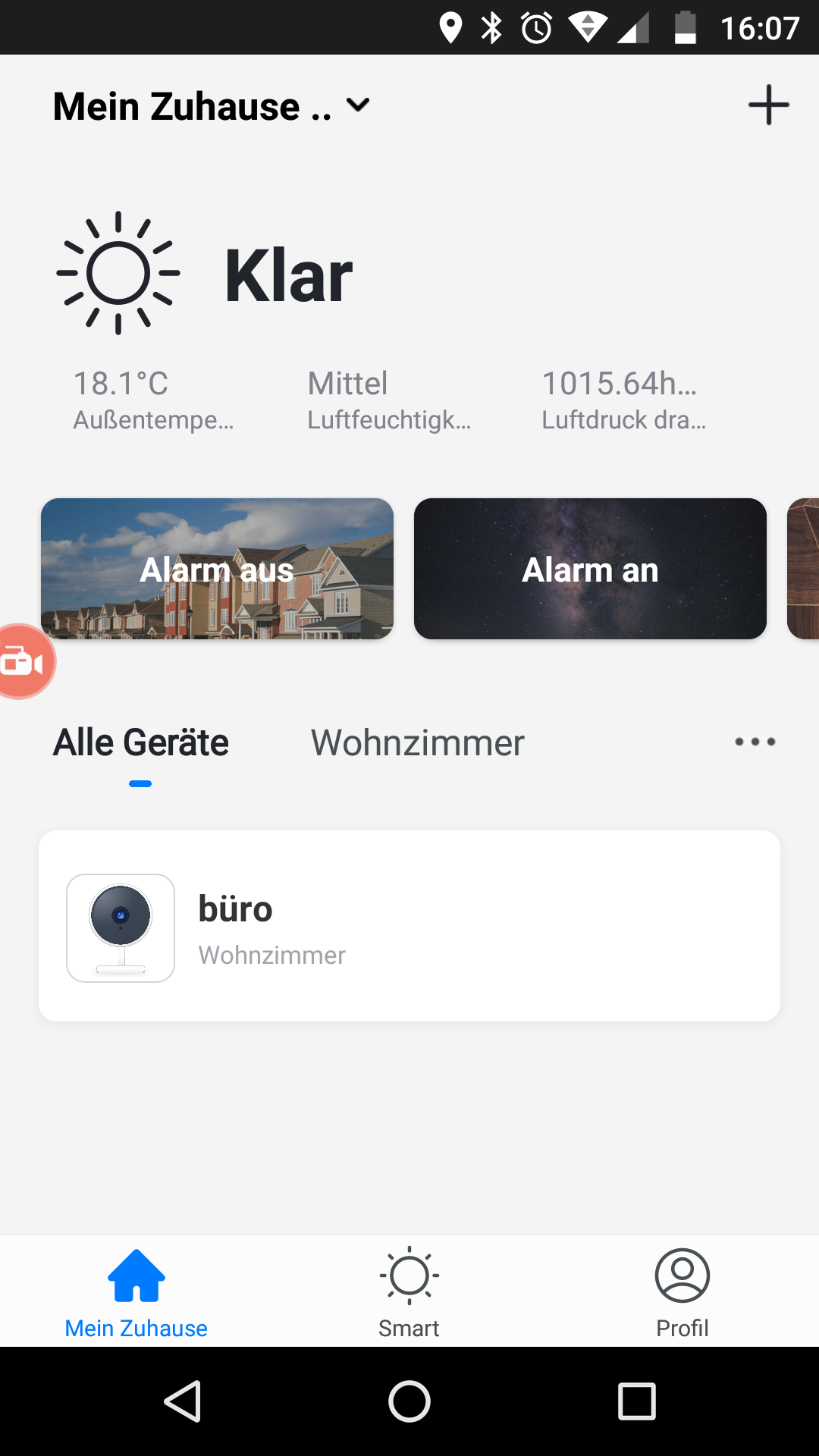Open the Profil tab

pyautogui.click(x=682, y=1292)
